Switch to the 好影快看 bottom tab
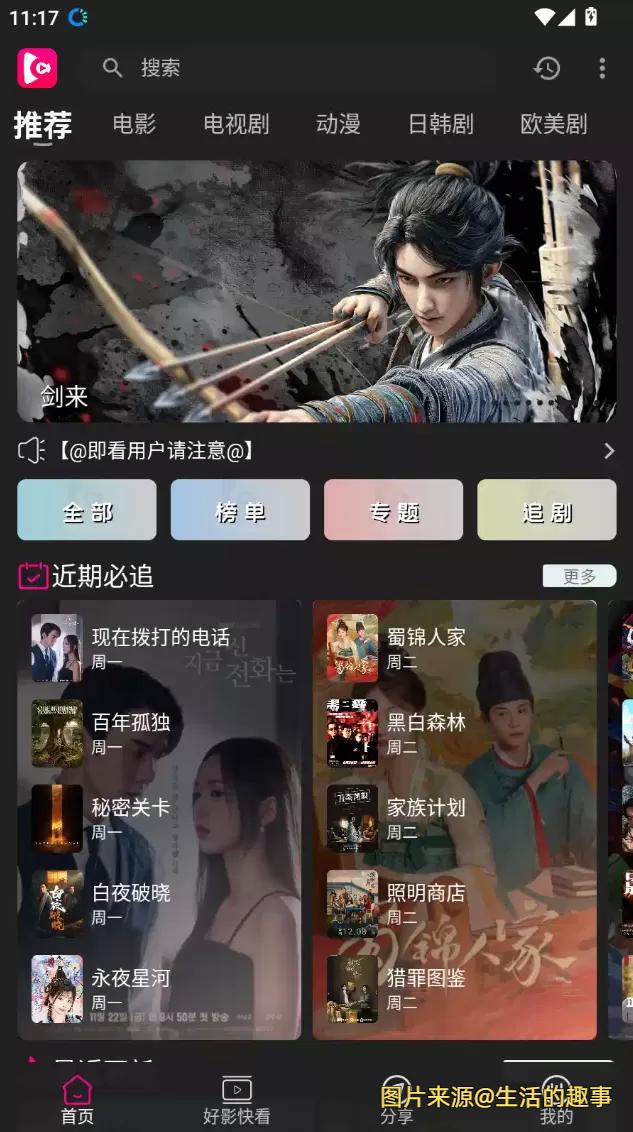 tap(236, 1100)
